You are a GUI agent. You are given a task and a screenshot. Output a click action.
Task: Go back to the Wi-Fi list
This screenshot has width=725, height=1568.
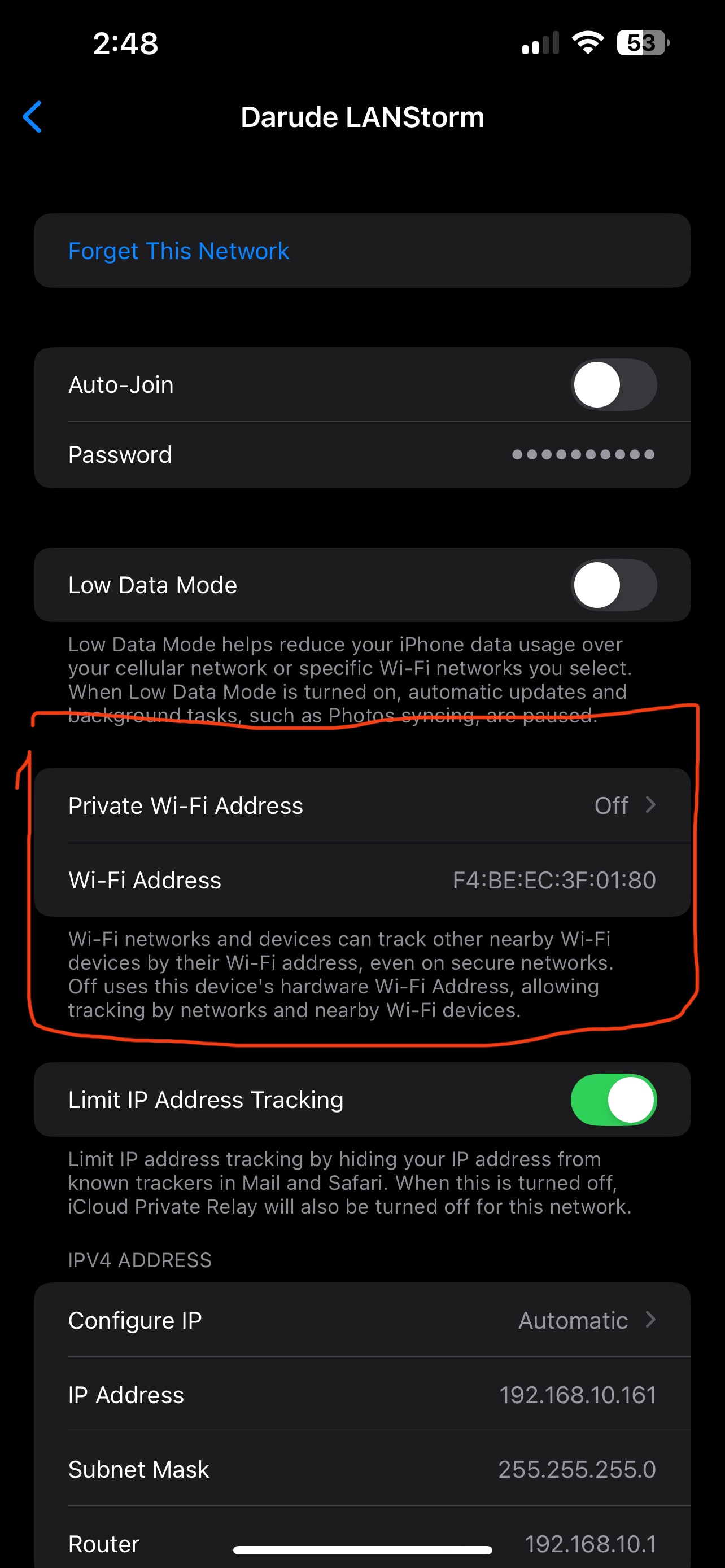(x=32, y=117)
